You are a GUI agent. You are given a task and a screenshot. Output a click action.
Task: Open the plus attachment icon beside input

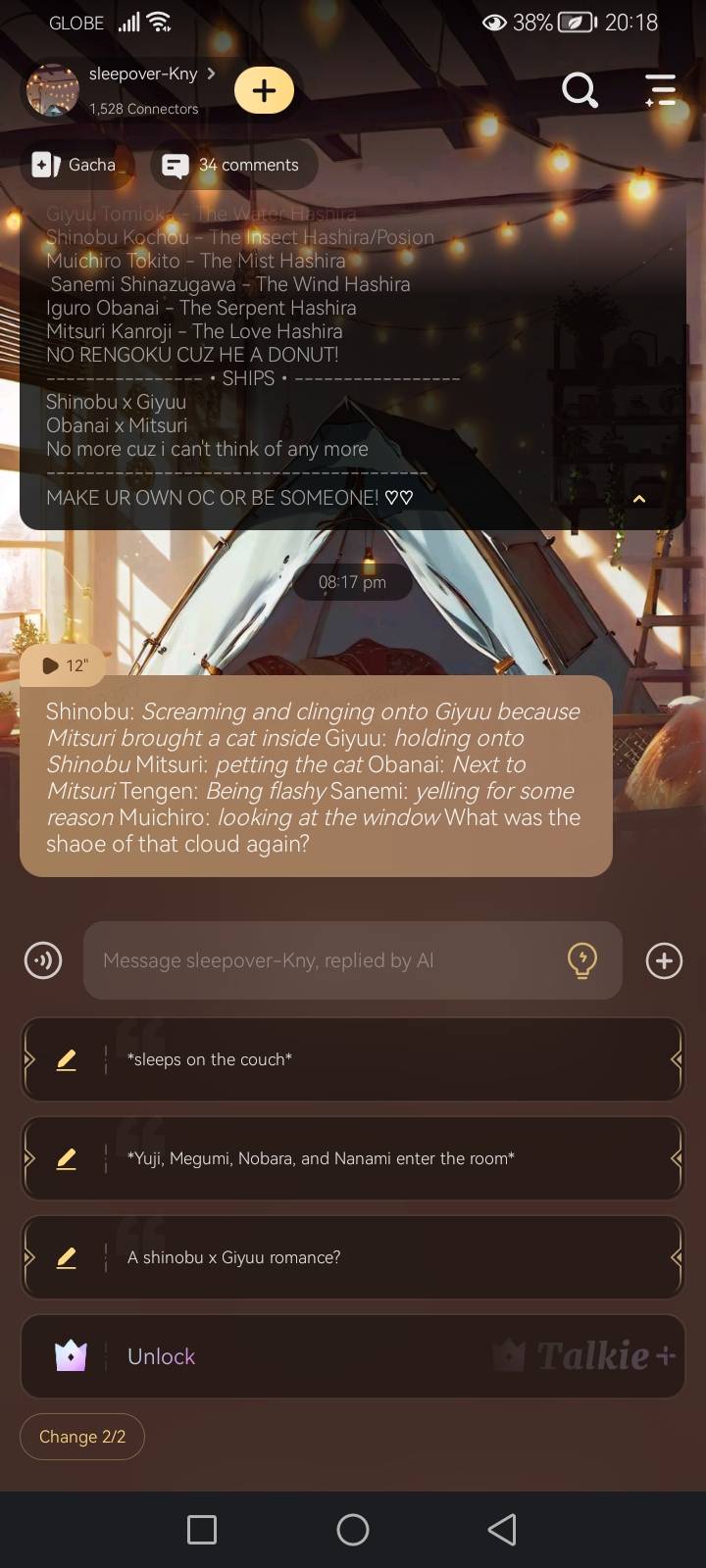coord(664,960)
